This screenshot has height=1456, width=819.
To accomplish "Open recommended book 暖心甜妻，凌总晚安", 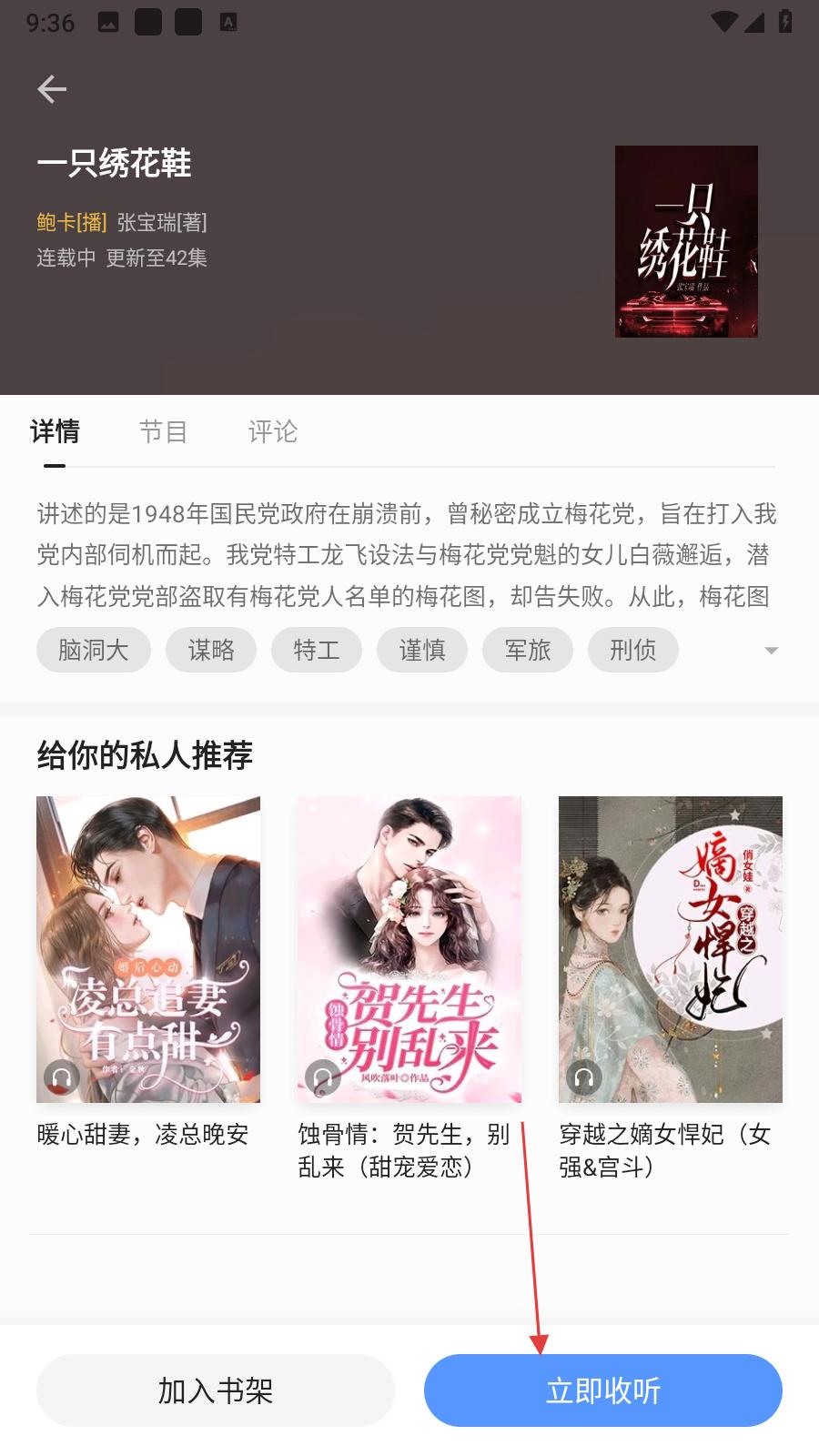I will (x=148, y=949).
